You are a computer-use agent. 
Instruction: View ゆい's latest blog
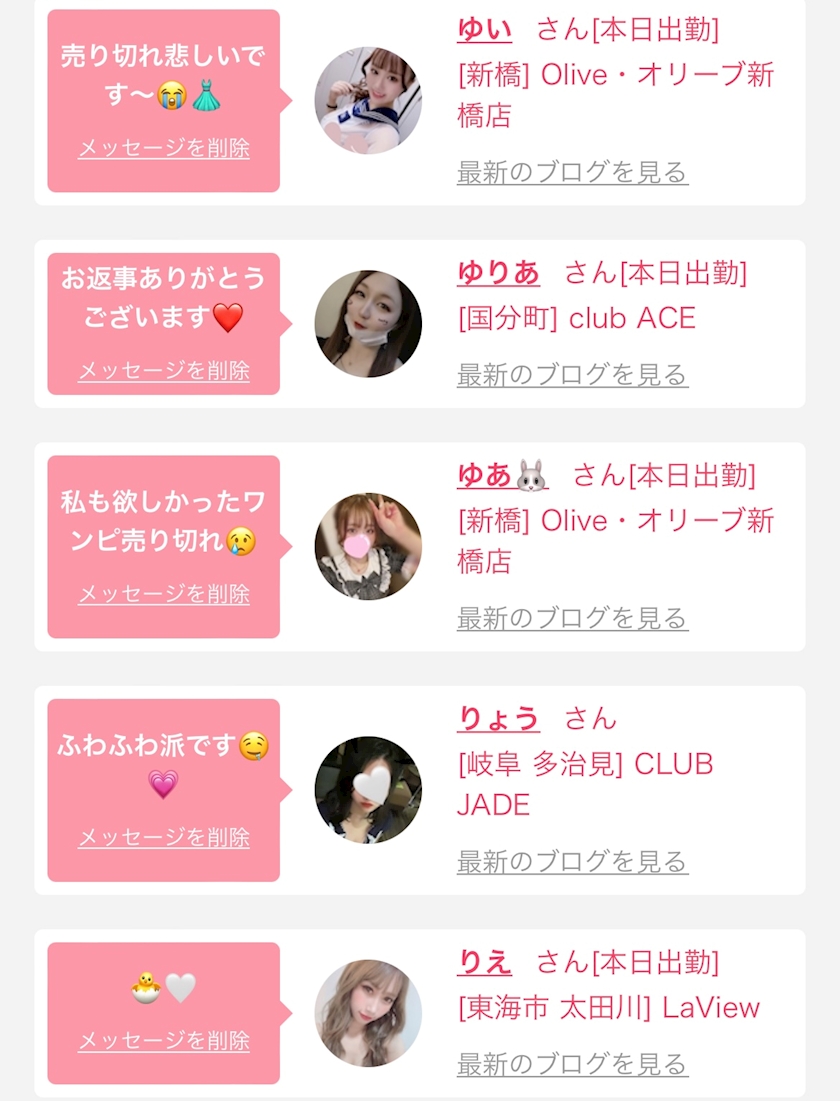(x=572, y=172)
